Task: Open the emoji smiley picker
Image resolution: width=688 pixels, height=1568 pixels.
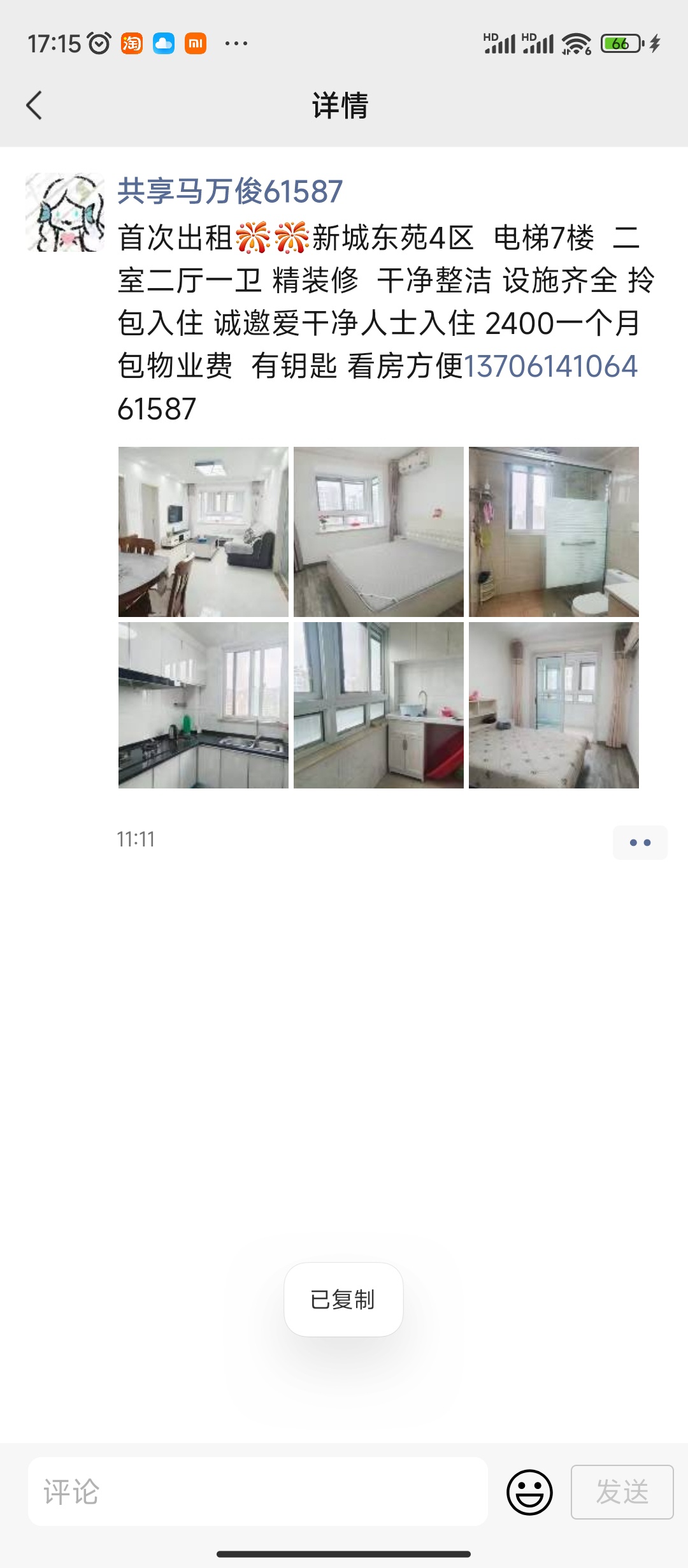Action: point(529,1492)
